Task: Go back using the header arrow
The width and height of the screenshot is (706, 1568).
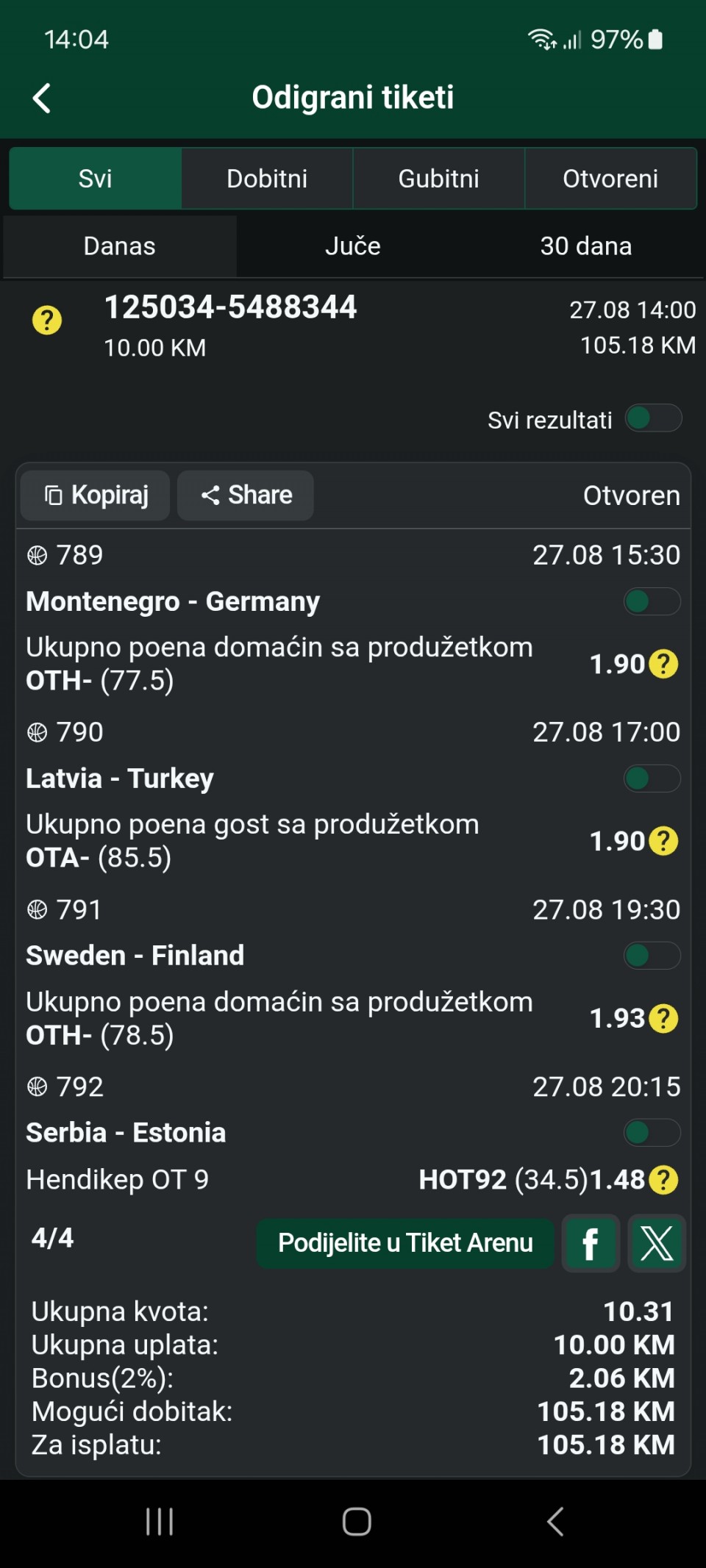Action: tap(42, 98)
